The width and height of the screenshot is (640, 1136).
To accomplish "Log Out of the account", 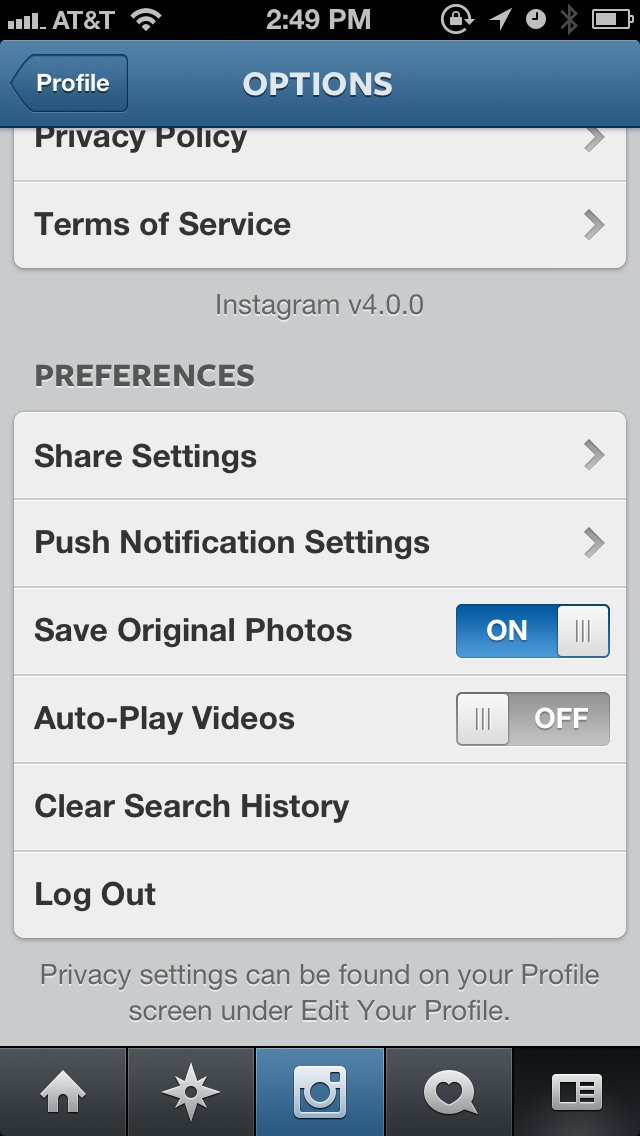I will 320,894.
